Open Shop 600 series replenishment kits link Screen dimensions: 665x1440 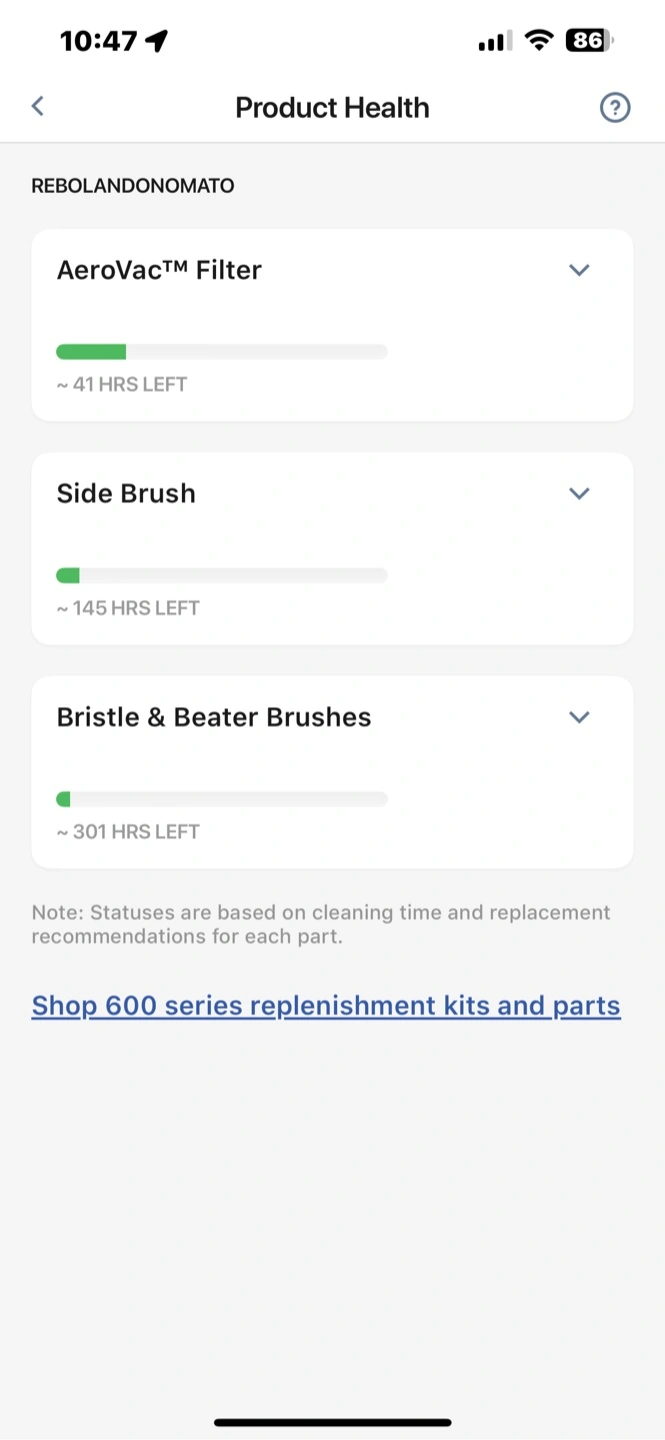326,1006
